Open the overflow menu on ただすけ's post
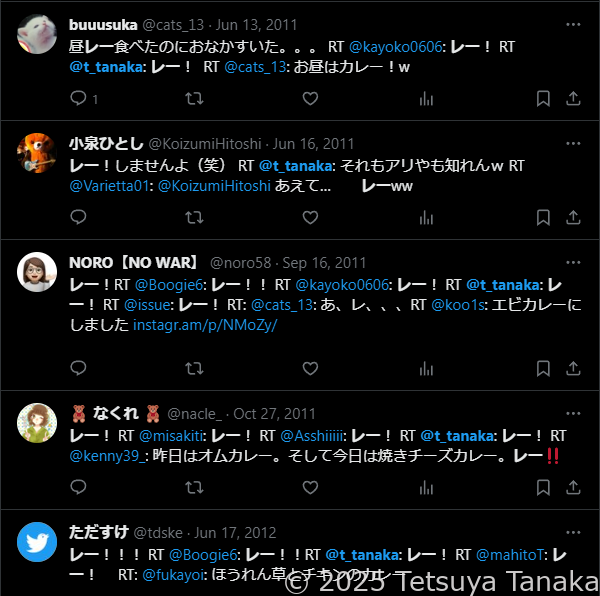 coord(573,532)
